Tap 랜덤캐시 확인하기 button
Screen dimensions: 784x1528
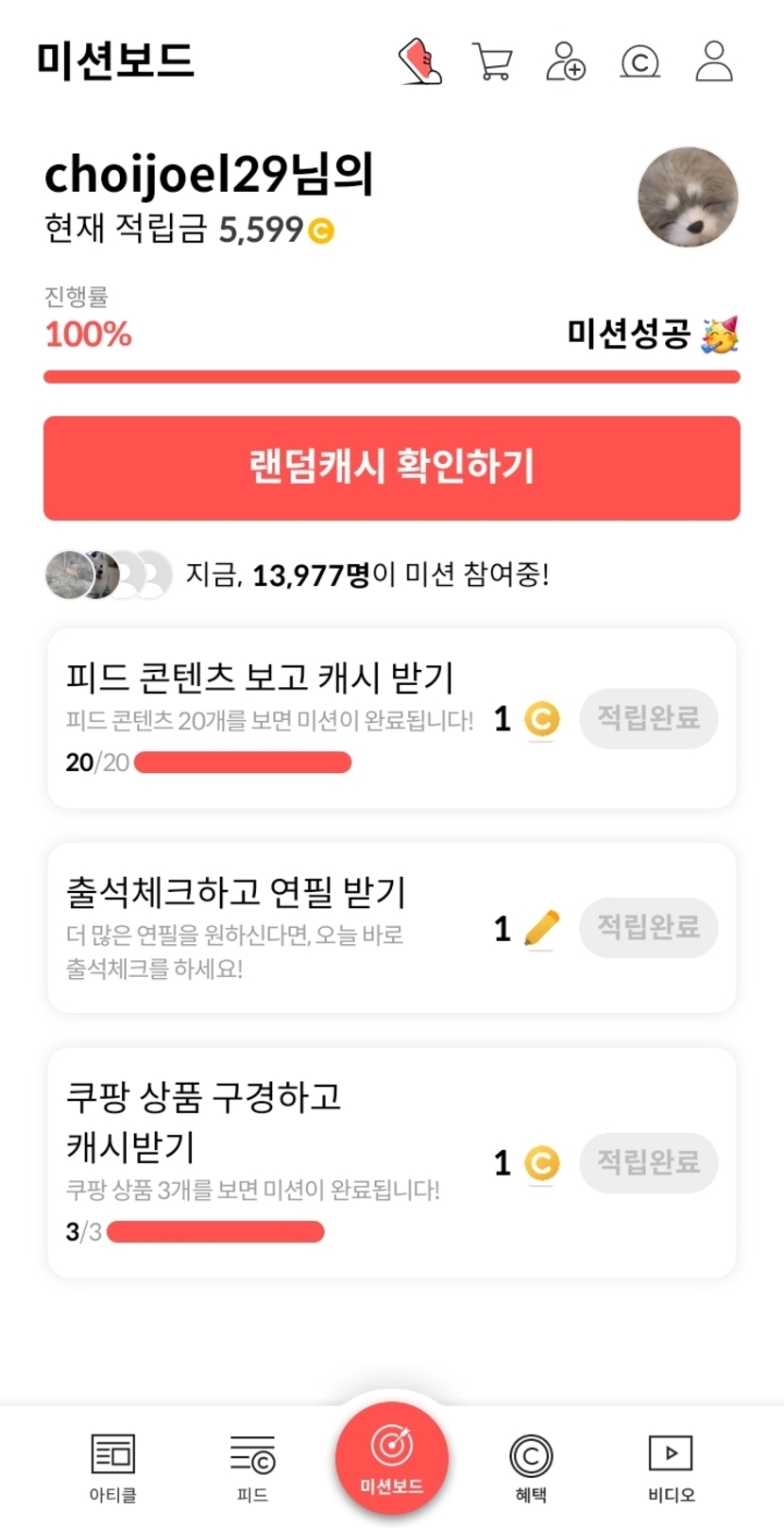(x=392, y=468)
